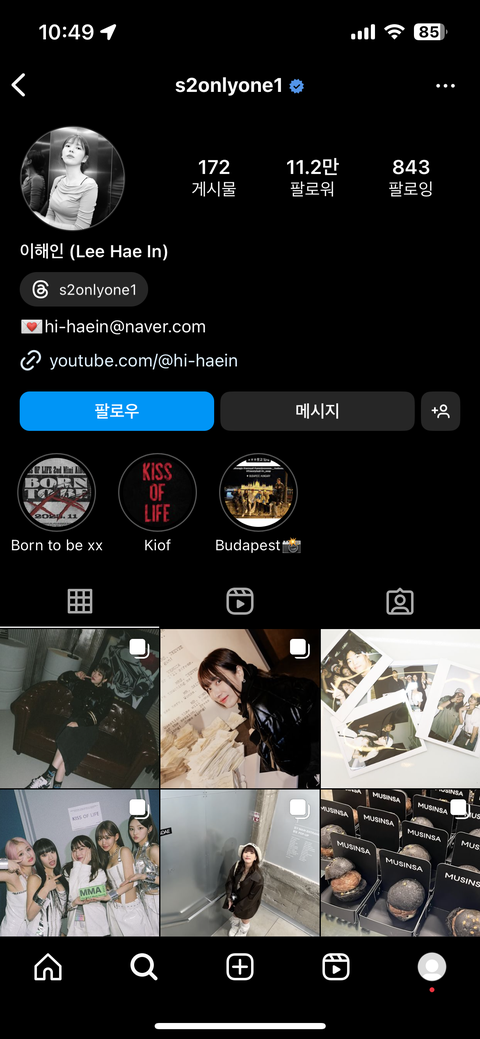Screen dimensions: 480x1039
Task: Open the three-dot overflow menu
Action: (x=445, y=86)
